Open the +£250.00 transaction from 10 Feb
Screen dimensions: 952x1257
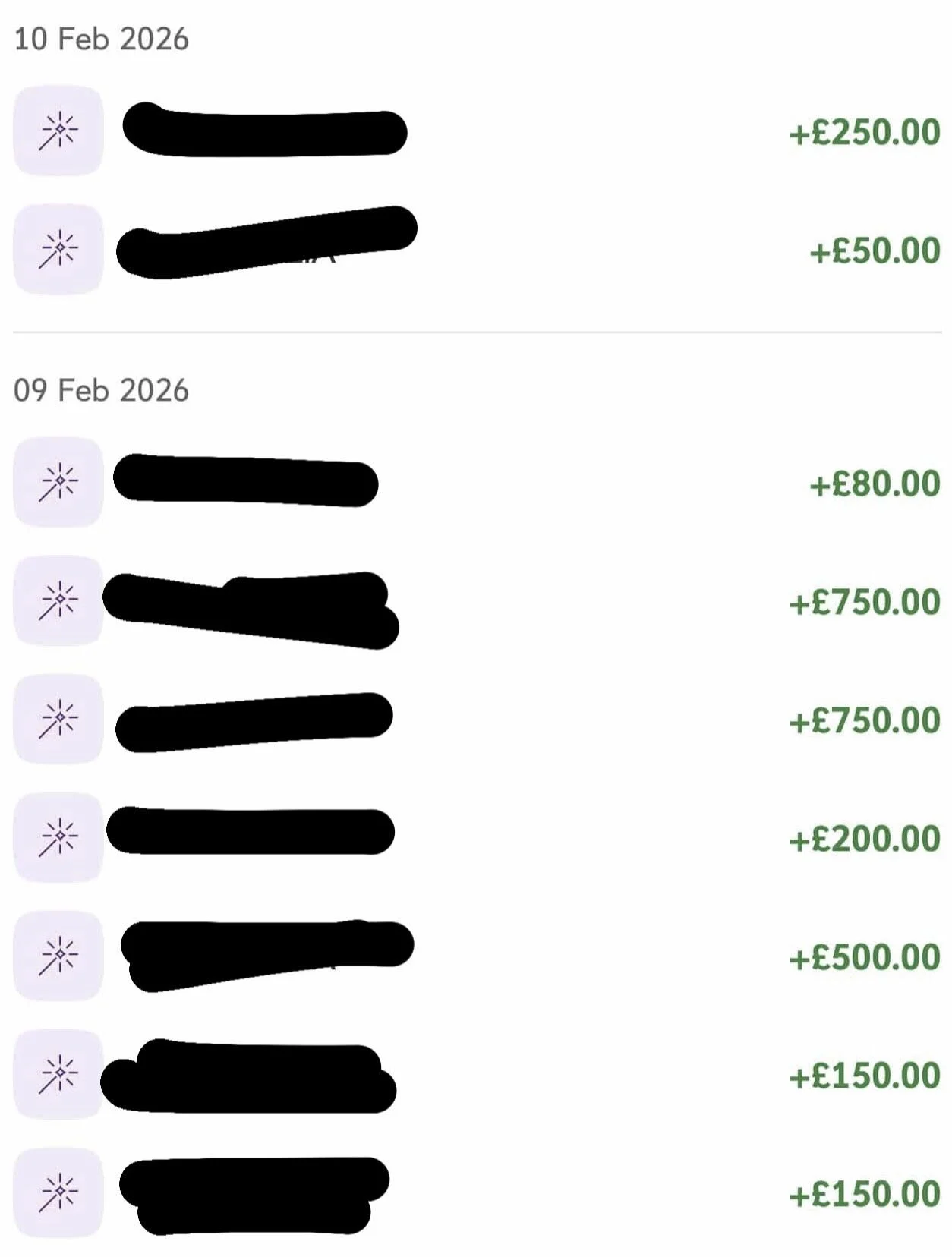864,132
